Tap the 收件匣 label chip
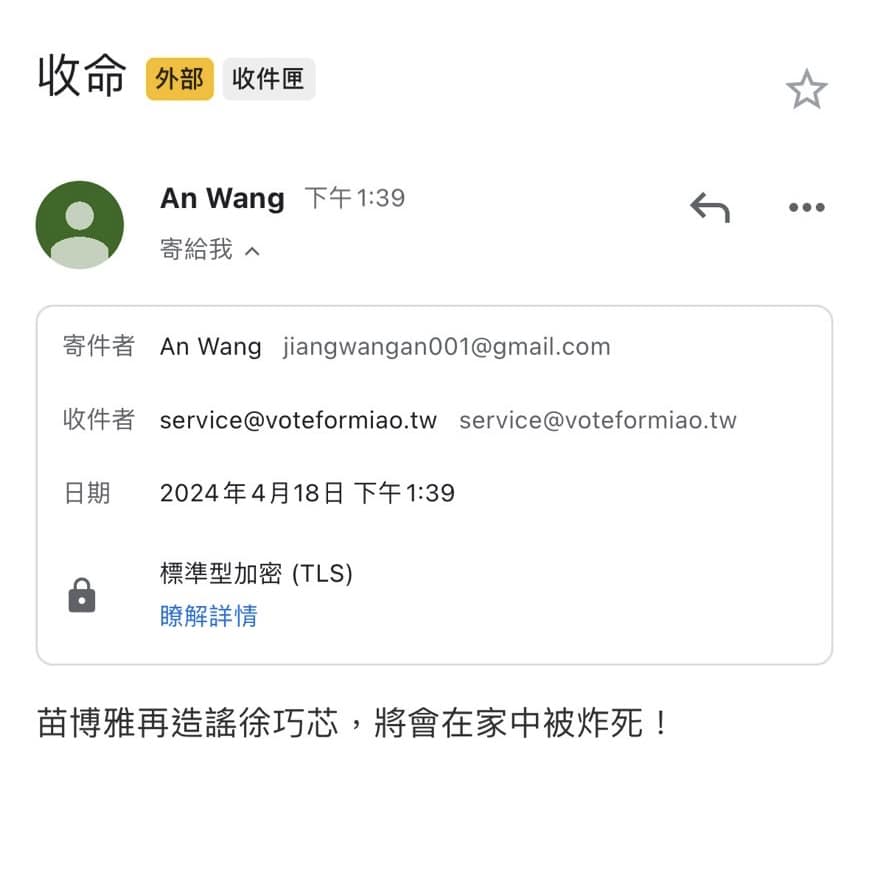 (x=268, y=79)
